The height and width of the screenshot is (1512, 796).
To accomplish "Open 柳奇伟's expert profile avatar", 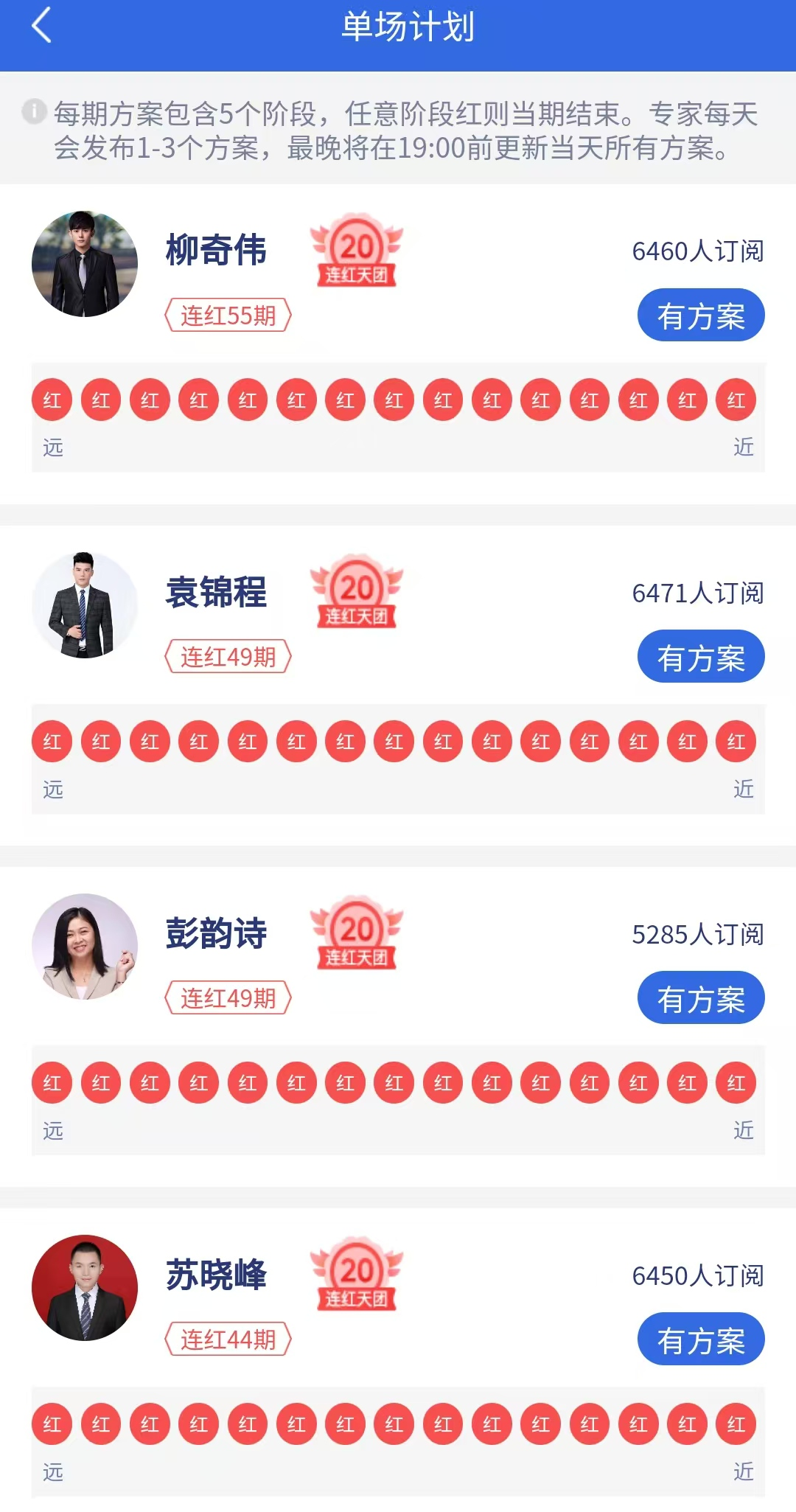I will (x=85, y=264).
